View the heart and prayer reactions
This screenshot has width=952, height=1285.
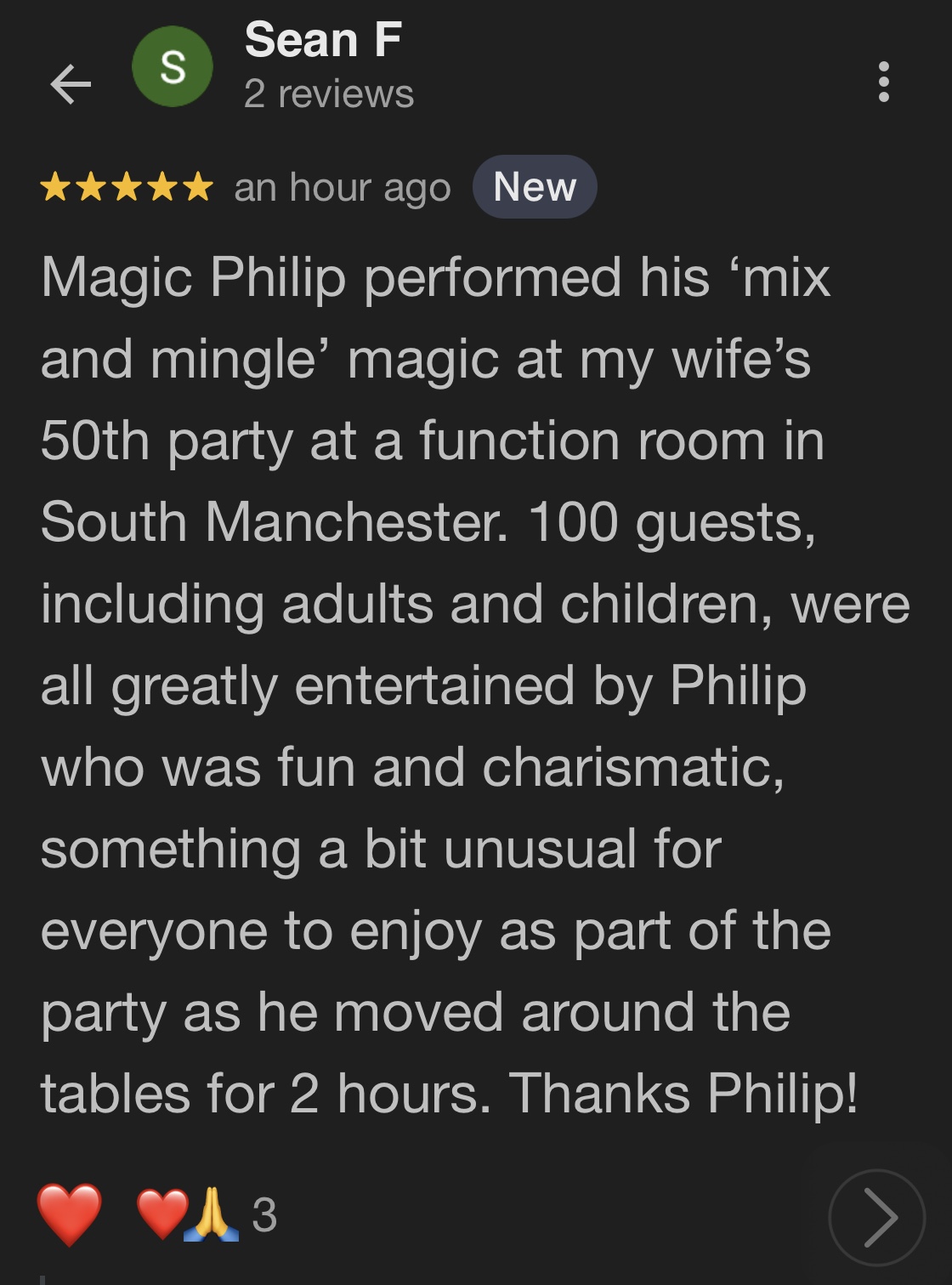coord(206,1214)
